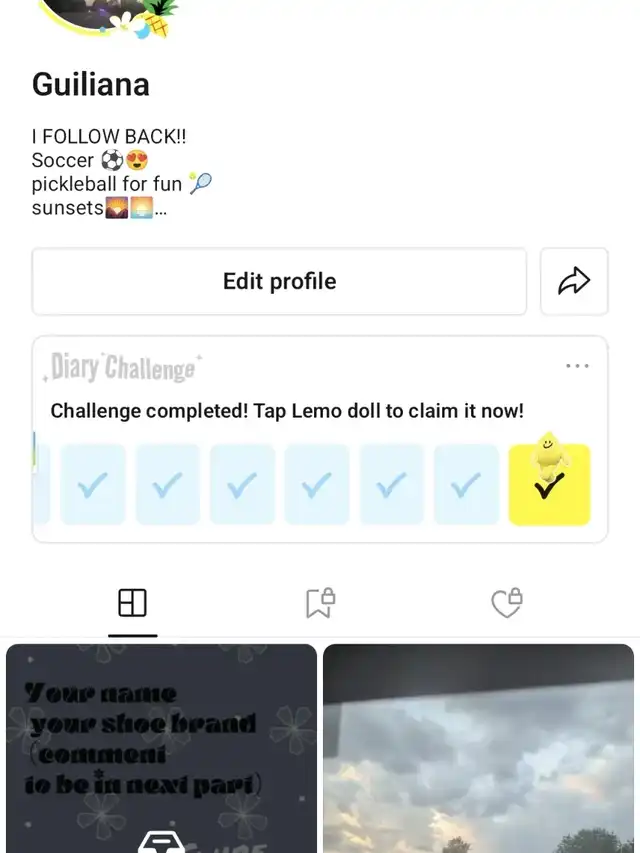Image resolution: width=640 pixels, height=853 pixels.
Task: Share this profile via arrow icon
Action: pyautogui.click(x=574, y=282)
